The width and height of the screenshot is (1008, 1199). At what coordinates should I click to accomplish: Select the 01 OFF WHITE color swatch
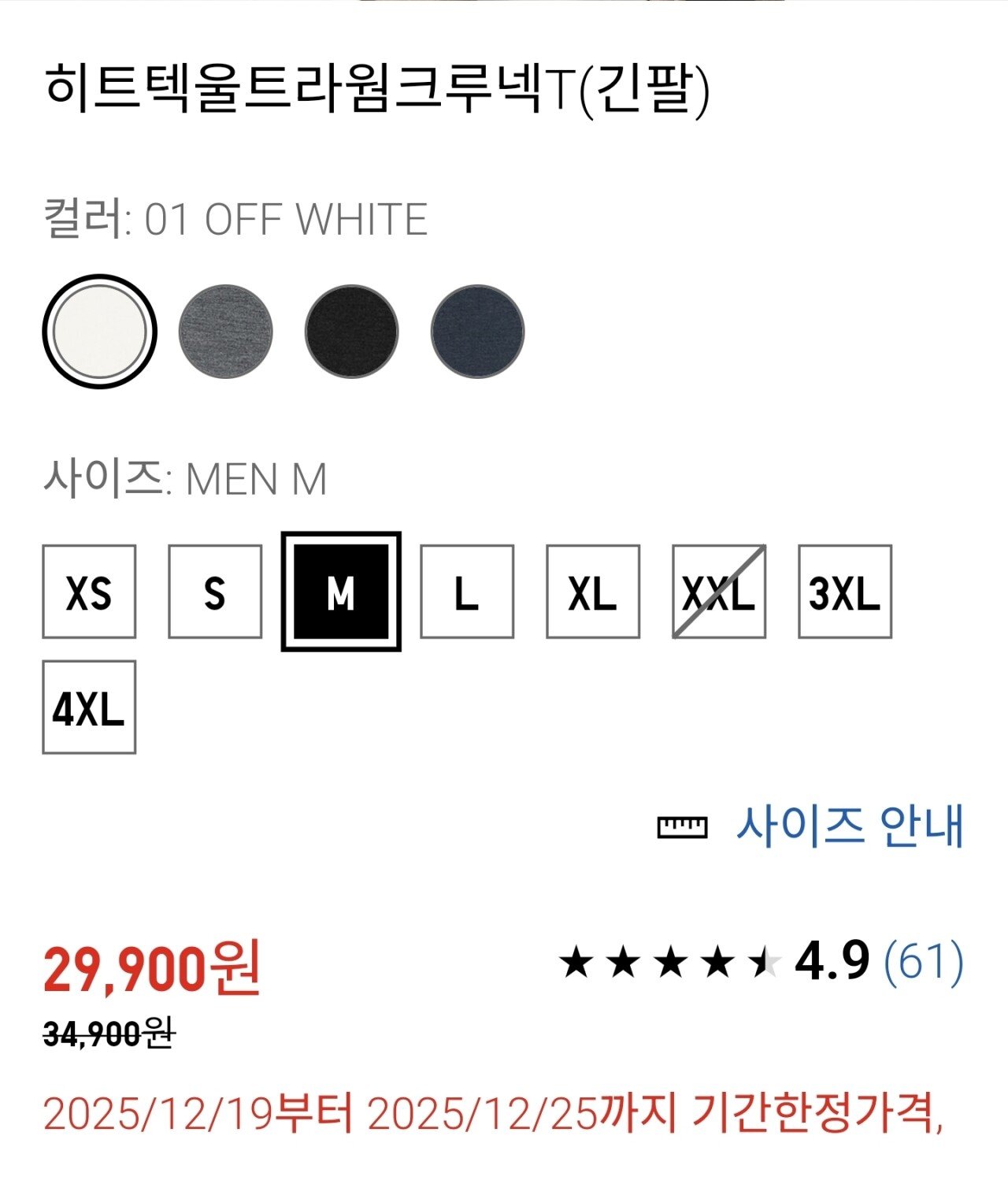point(101,332)
